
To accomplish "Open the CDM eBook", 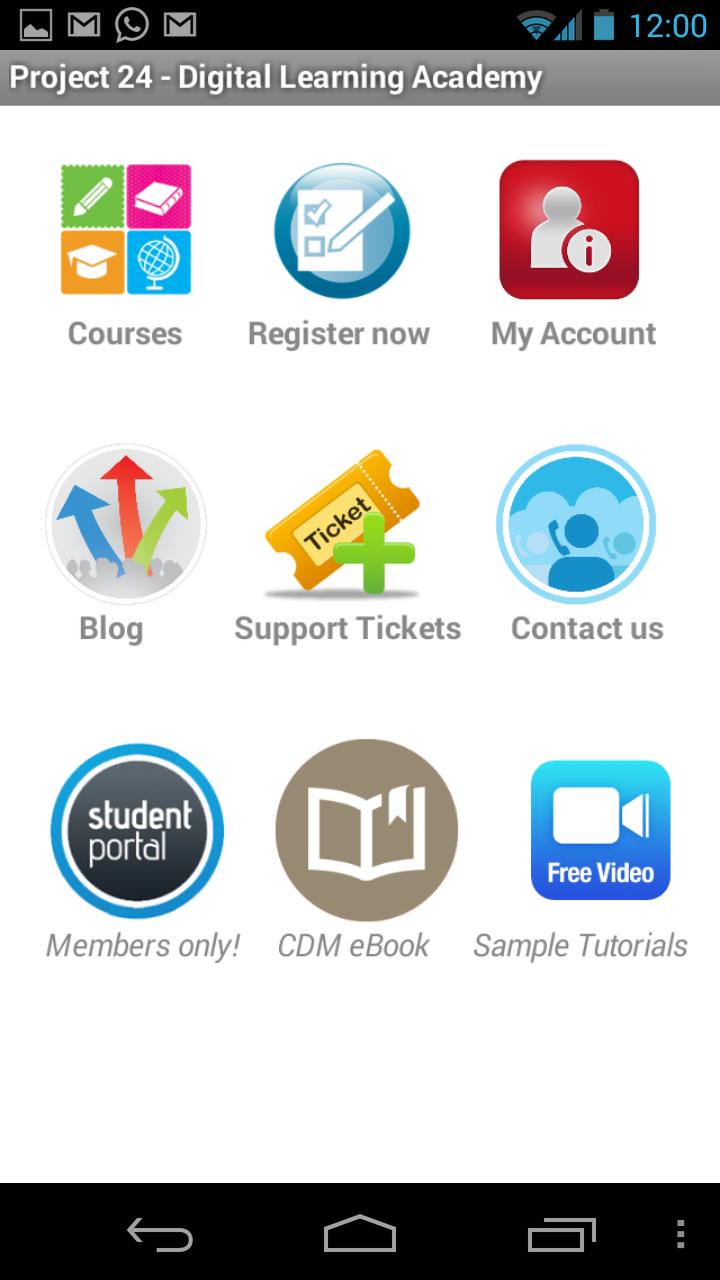I will coord(366,830).
